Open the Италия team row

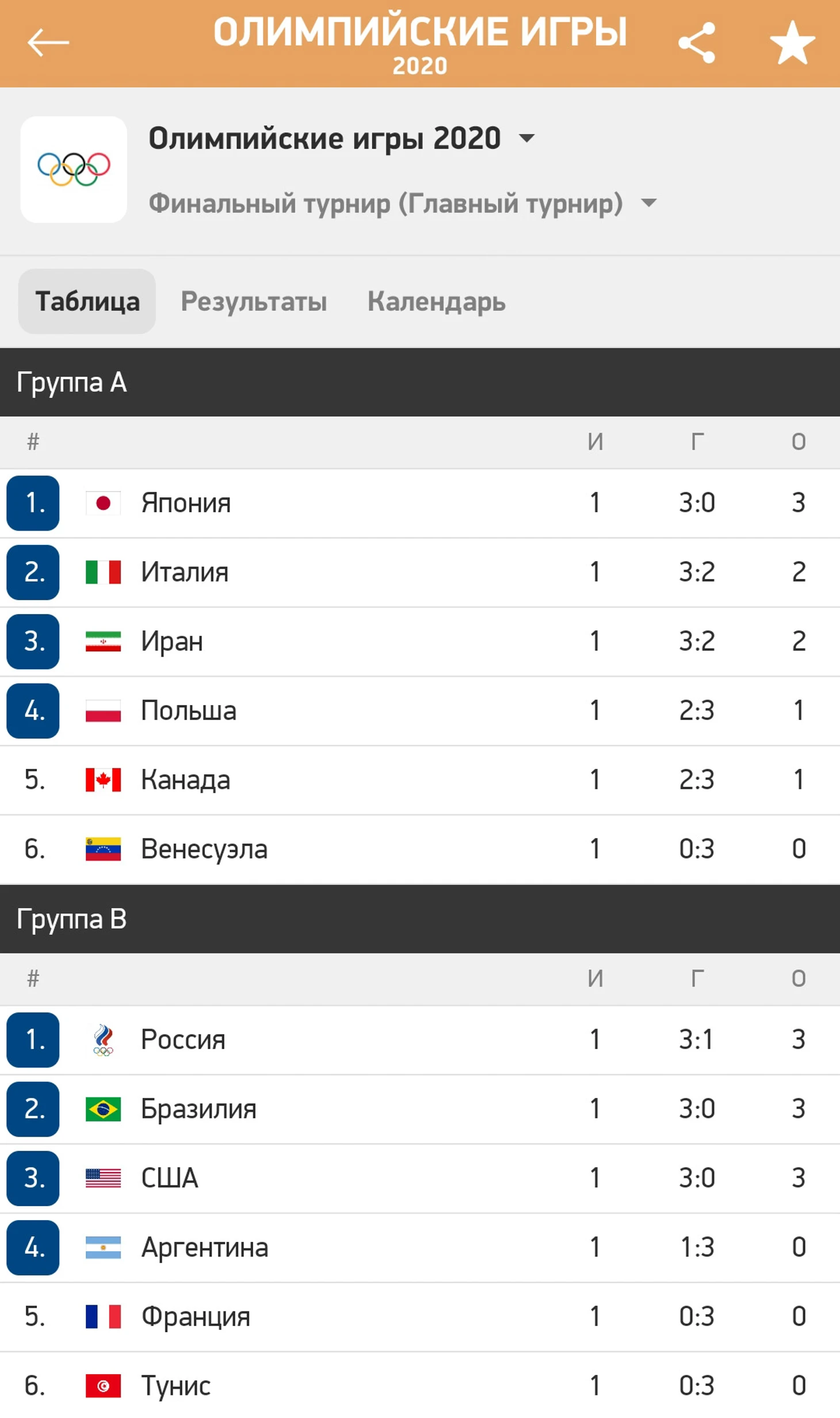click(185, 572)
